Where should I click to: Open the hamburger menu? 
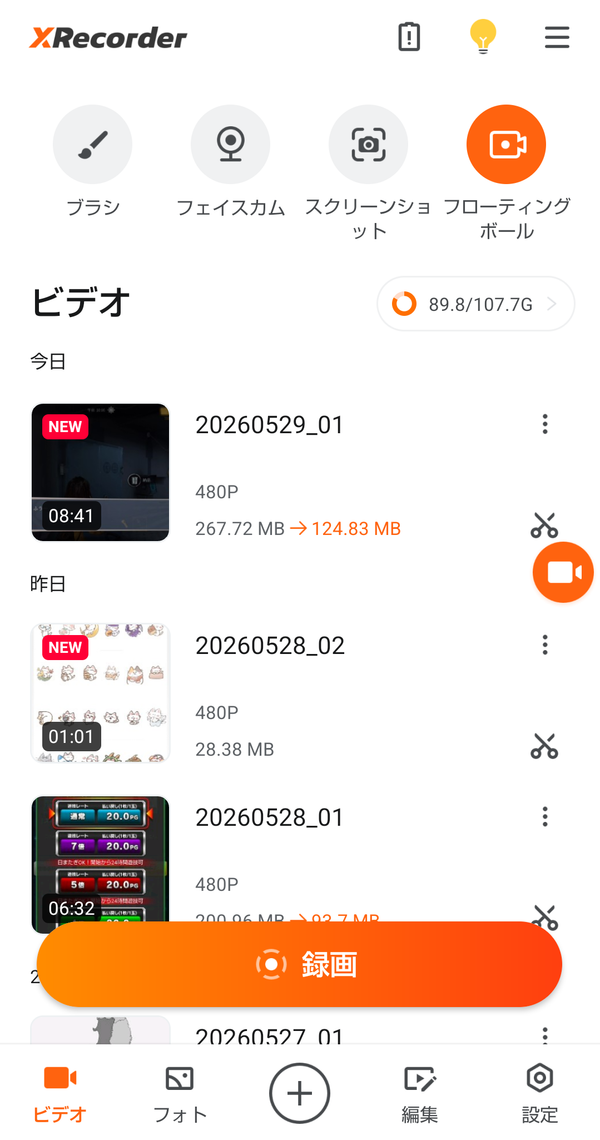(556, 37)
